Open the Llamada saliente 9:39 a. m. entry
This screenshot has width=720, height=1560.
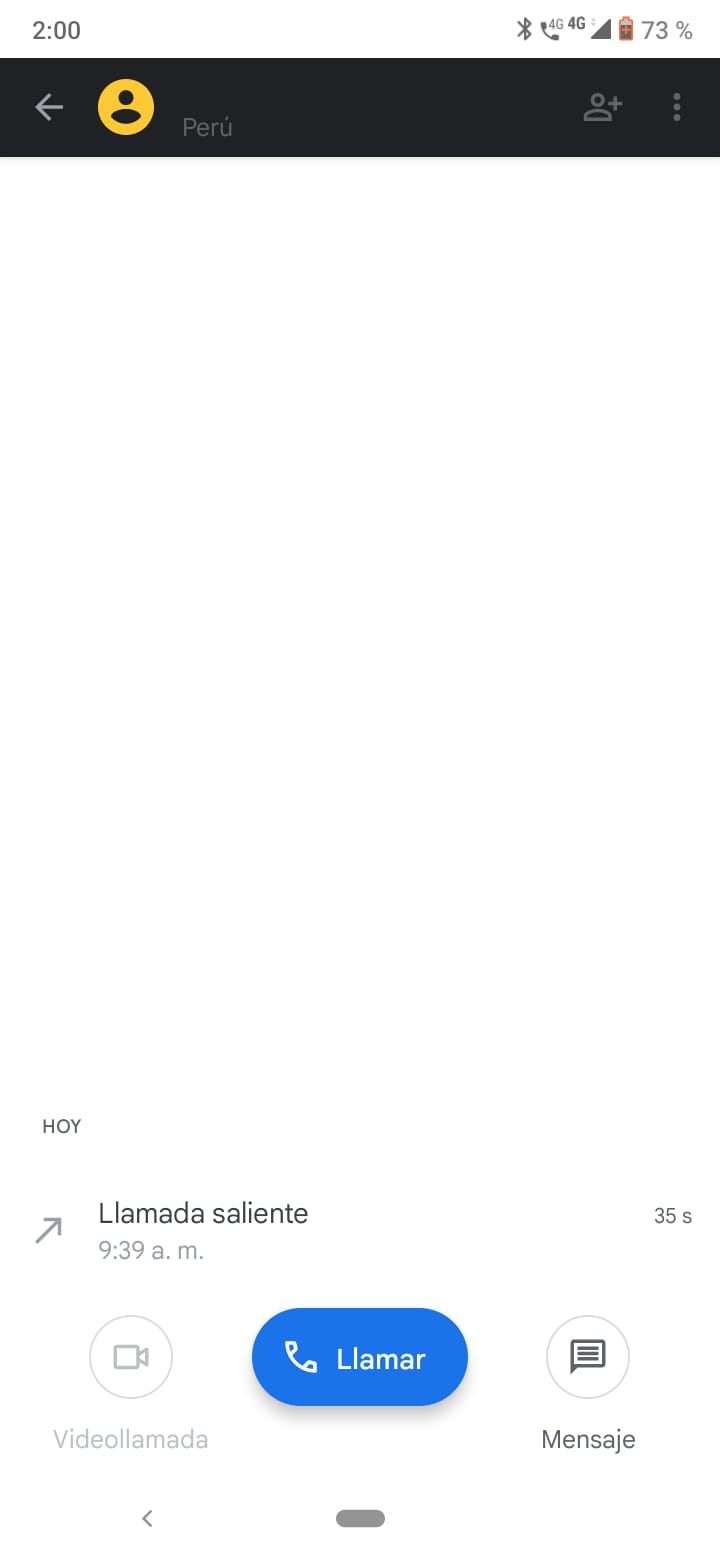click(x=360, y=1231)
